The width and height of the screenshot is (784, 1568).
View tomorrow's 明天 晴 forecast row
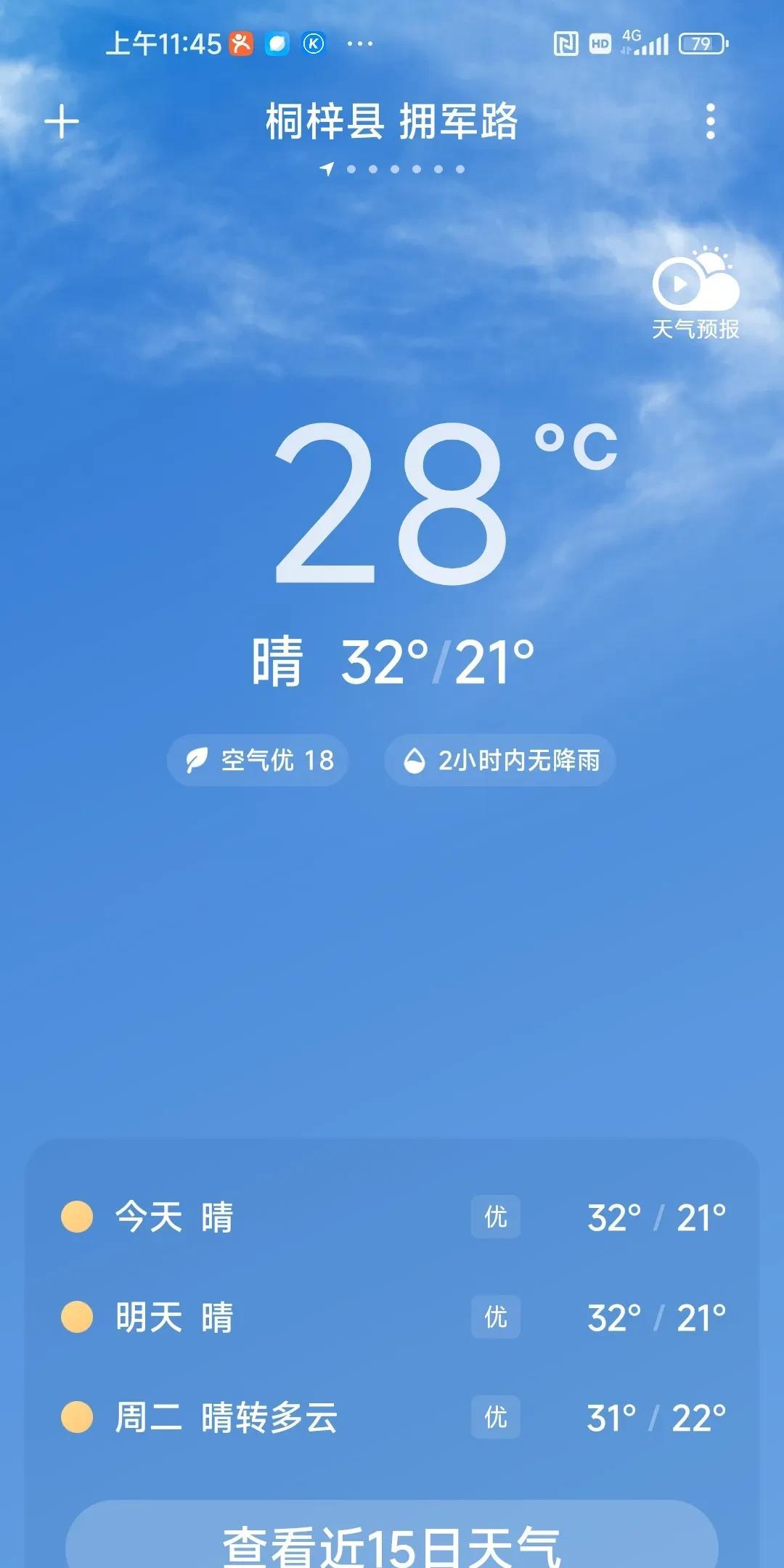pyautogui.click(x=392, y=1318)
